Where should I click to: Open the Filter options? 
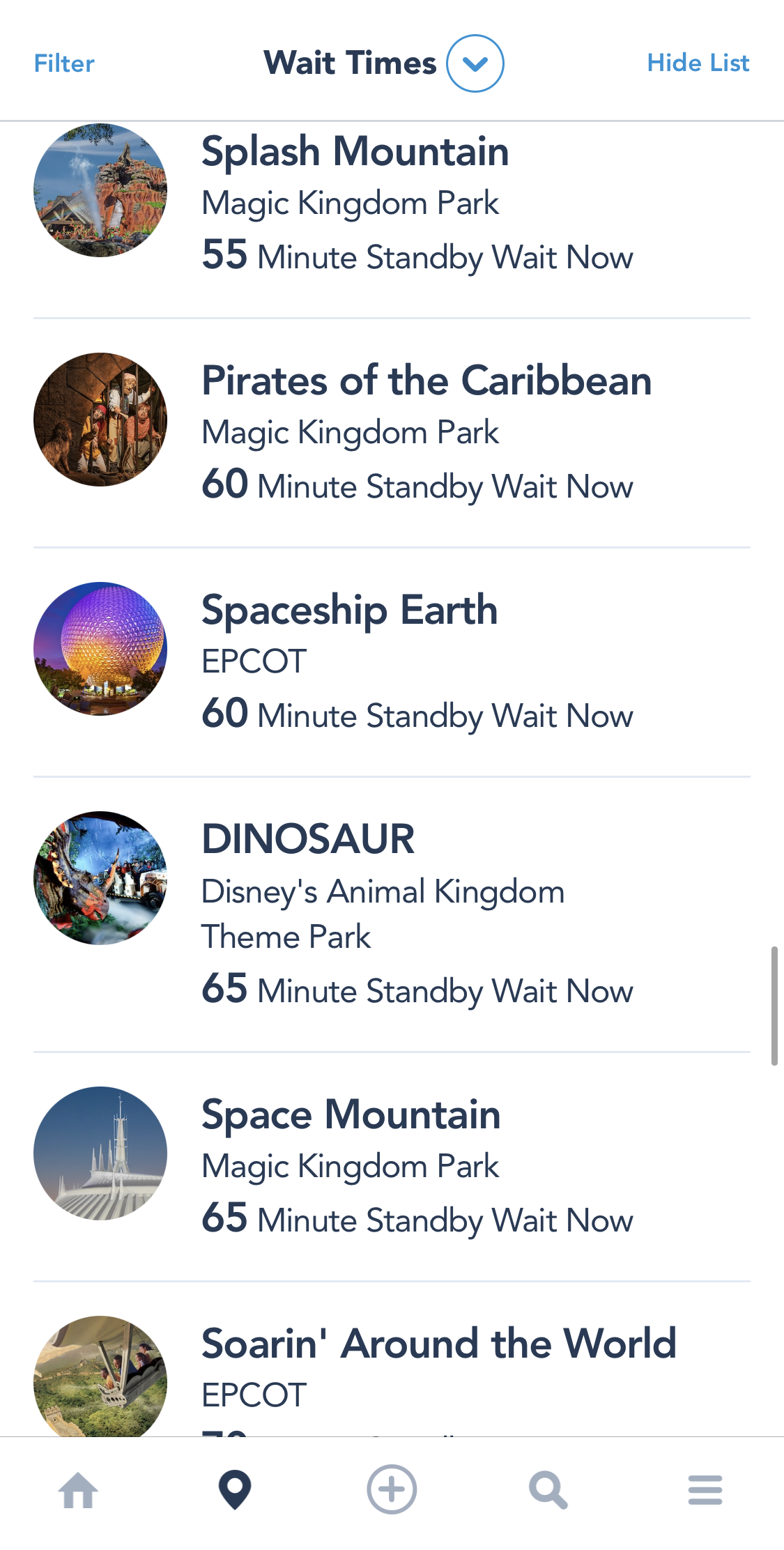pyautogui.click(x=64, y=63)
